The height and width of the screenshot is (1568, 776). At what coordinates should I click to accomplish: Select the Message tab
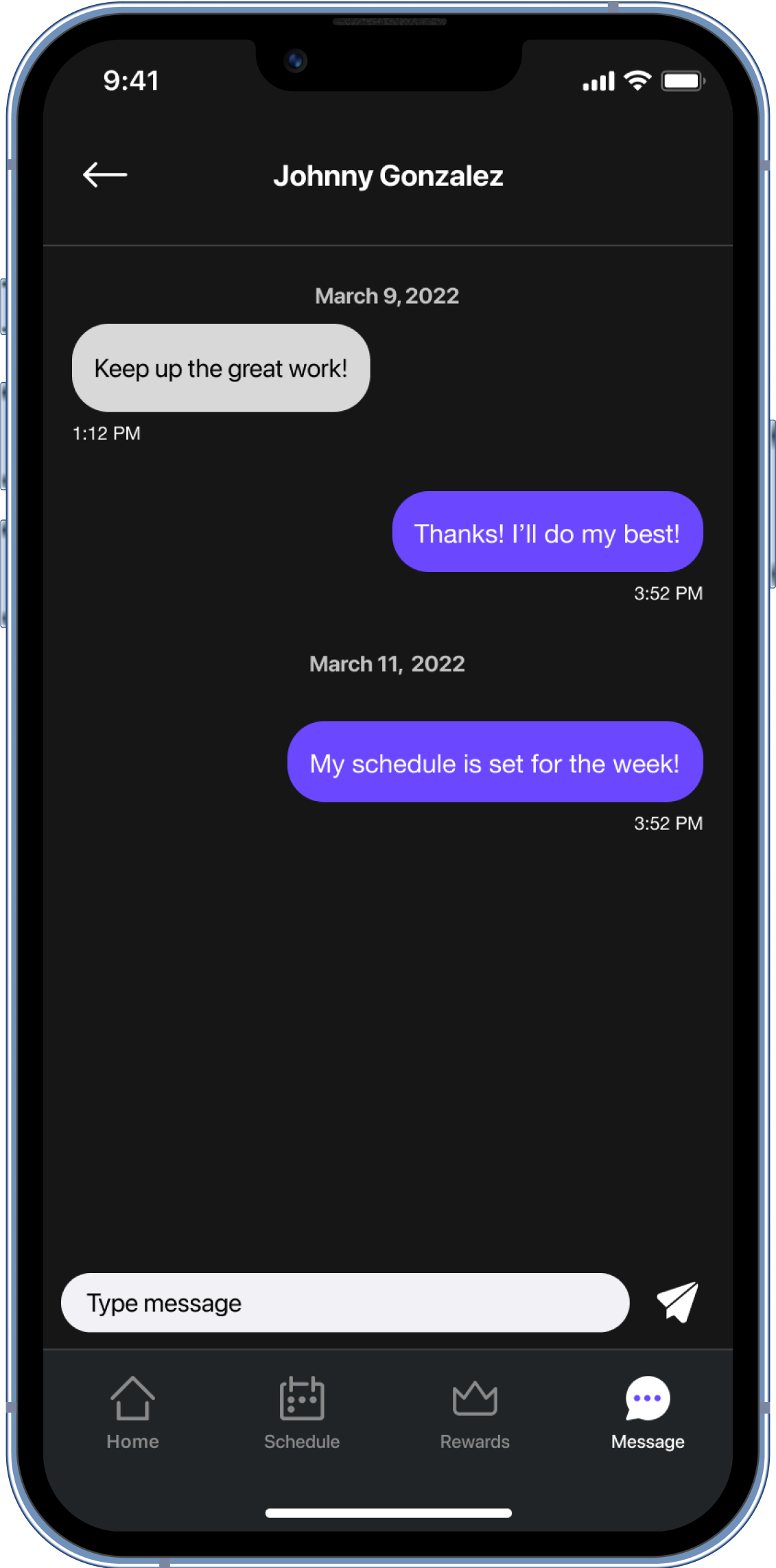(648, 1413)
